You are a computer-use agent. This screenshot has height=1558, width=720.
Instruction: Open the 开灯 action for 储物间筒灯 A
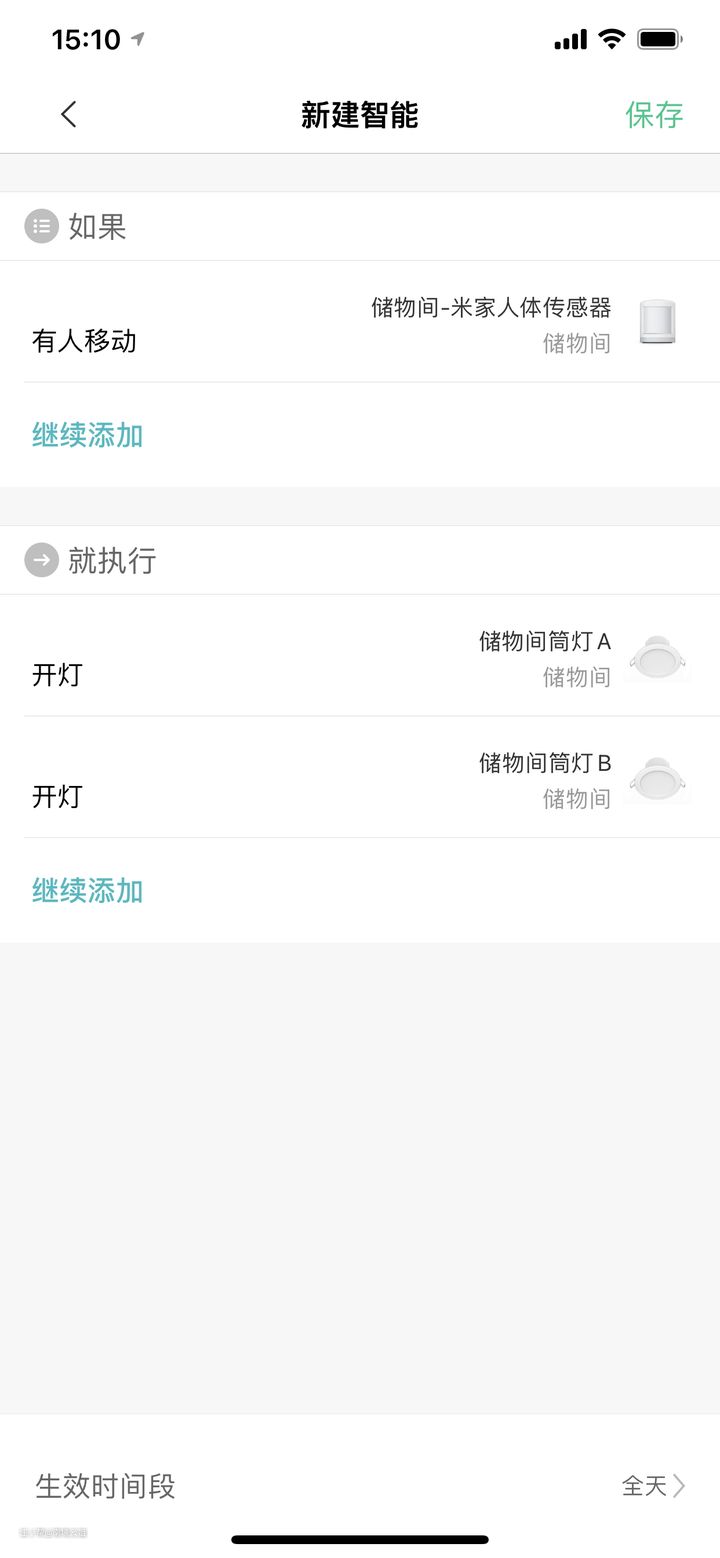click(360, 657)
